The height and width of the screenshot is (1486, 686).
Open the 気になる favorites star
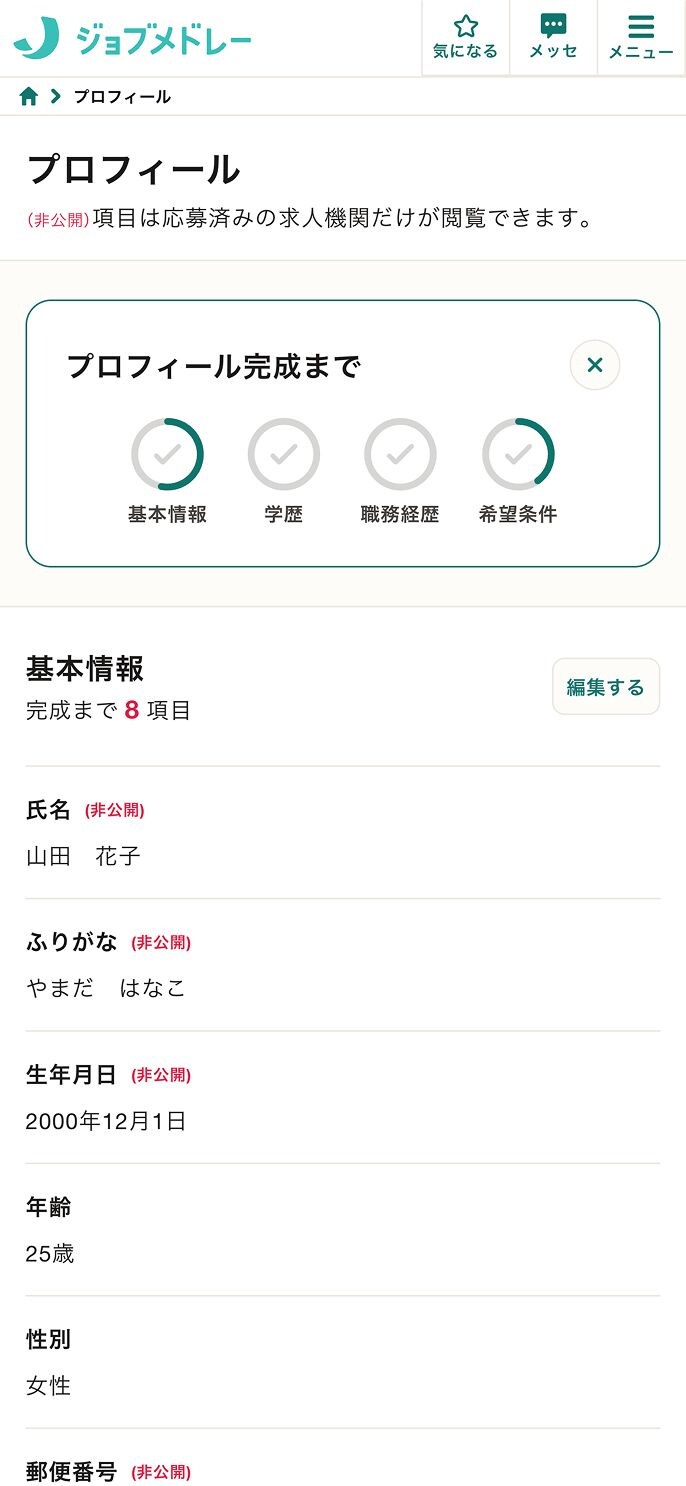coord(465,38)
